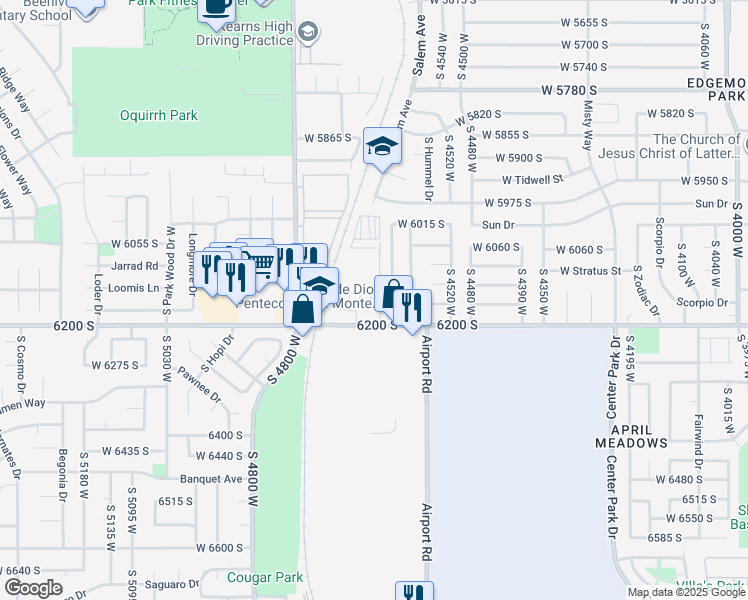Open the shopping bag marker at S 4800 W
Image resolution: width=748 pixels, height=600 pixels.
pyautogui.click(x=302, y=310)
